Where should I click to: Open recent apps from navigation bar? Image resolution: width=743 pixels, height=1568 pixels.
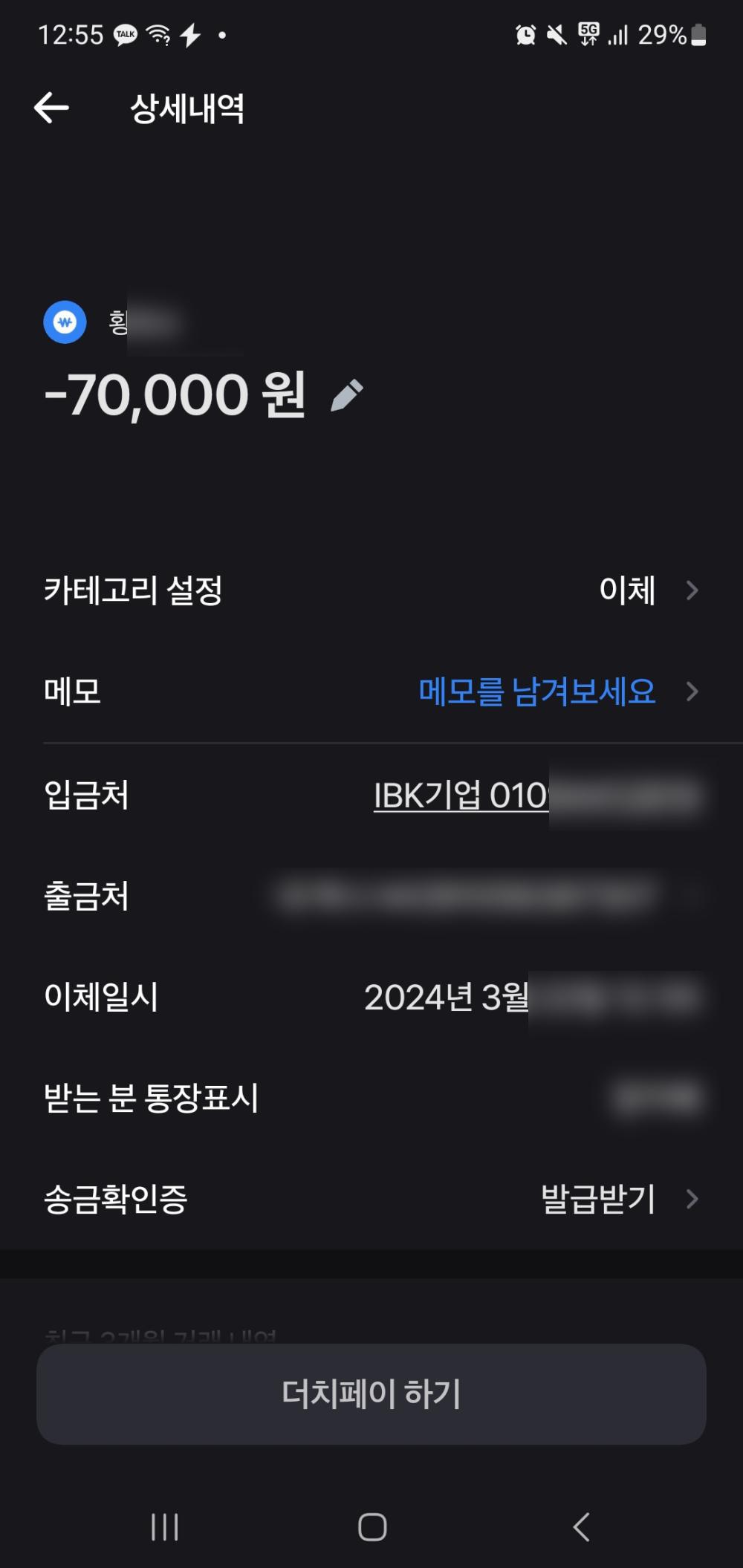(164, 1527)
